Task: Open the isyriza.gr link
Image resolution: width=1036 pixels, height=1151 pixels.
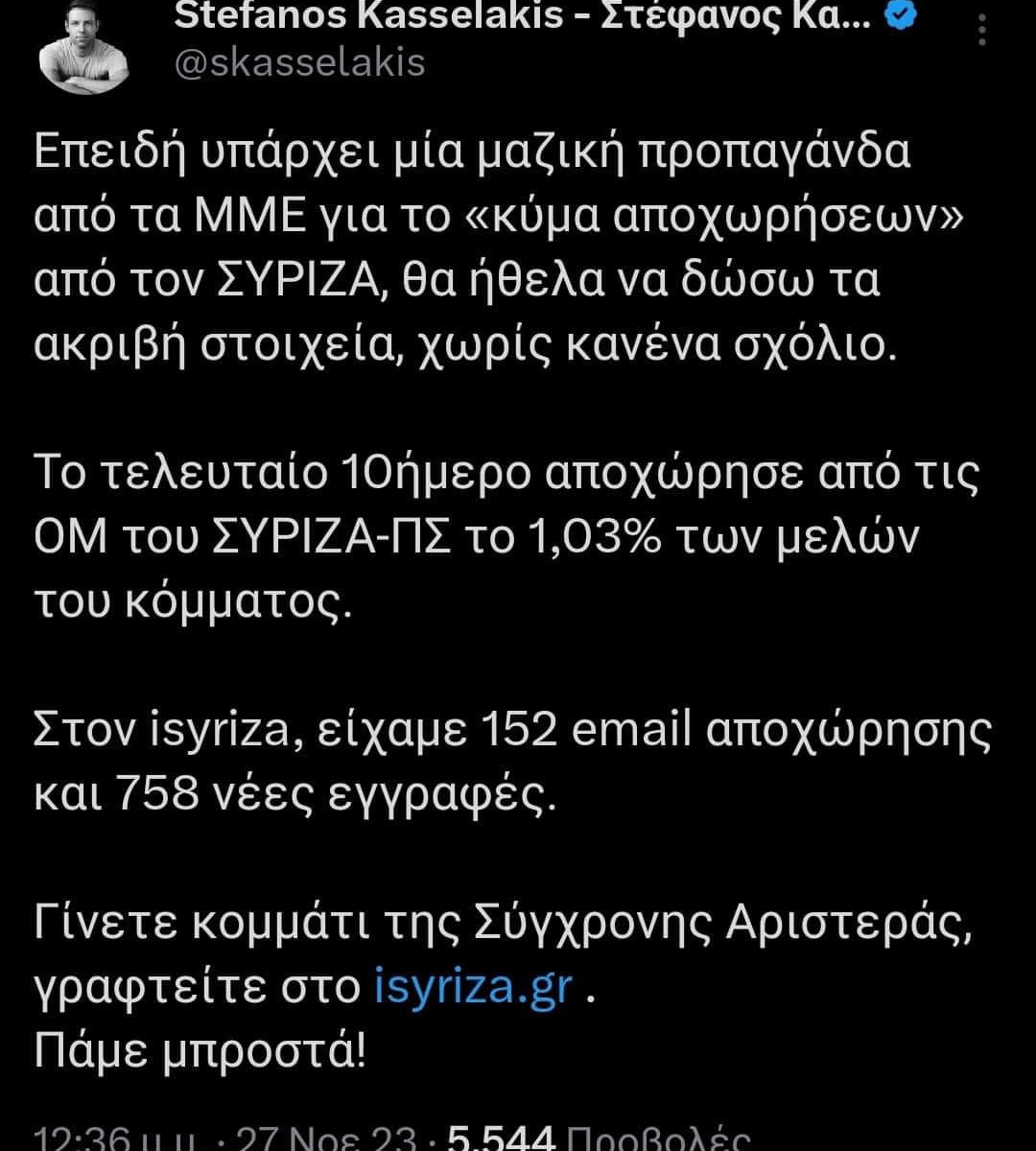Action: [475, 985]
